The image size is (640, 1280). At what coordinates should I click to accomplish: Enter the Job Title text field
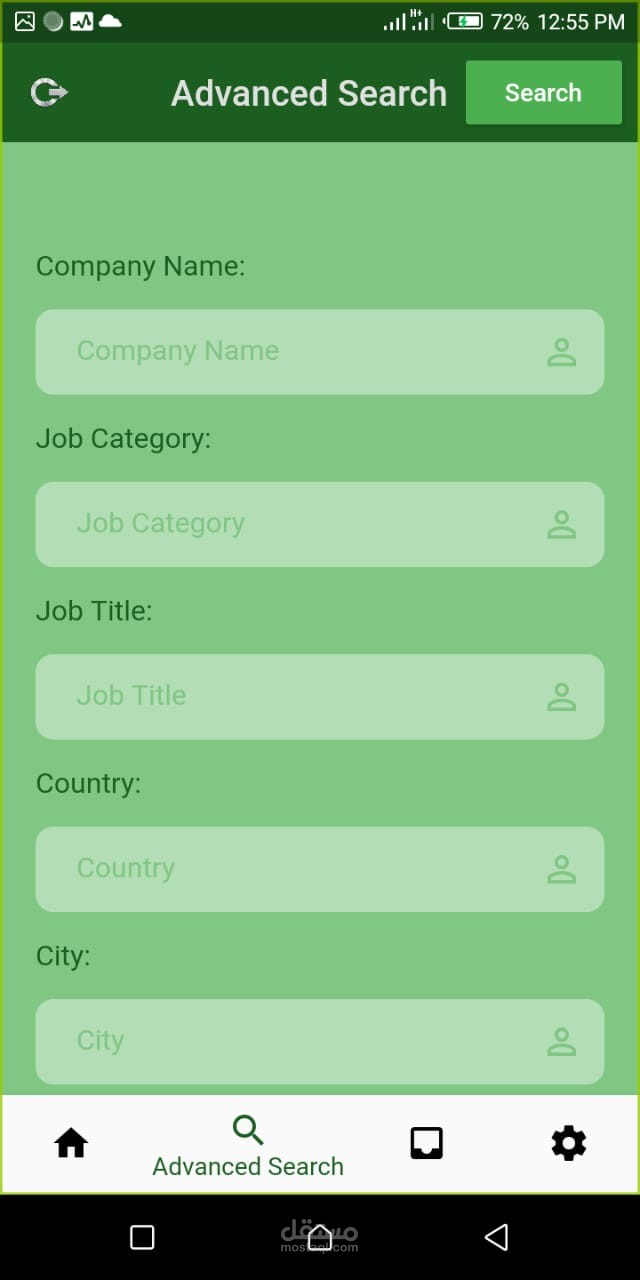pyautogui.click(x=320, y=697)
